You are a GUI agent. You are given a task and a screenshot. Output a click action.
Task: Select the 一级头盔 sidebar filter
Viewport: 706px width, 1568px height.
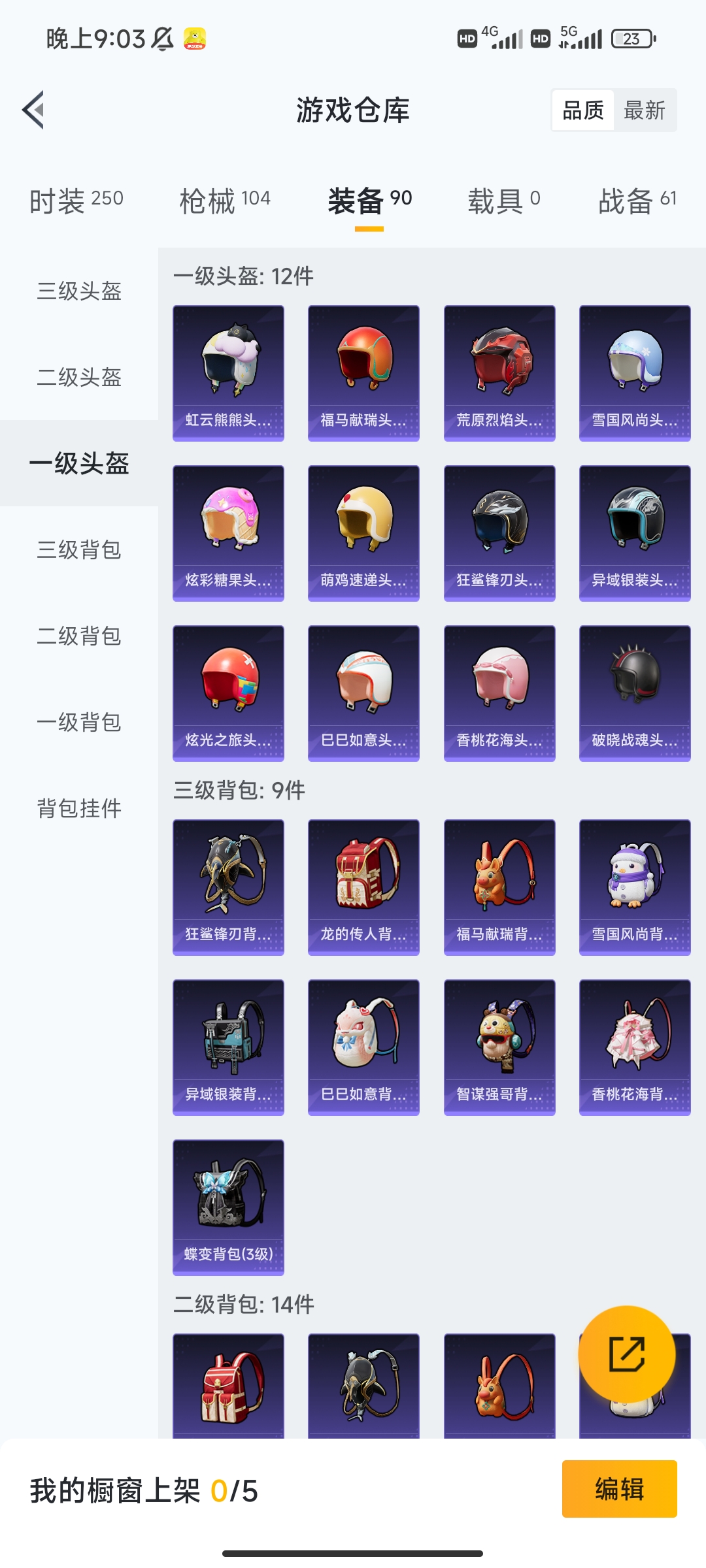[78, 465]
